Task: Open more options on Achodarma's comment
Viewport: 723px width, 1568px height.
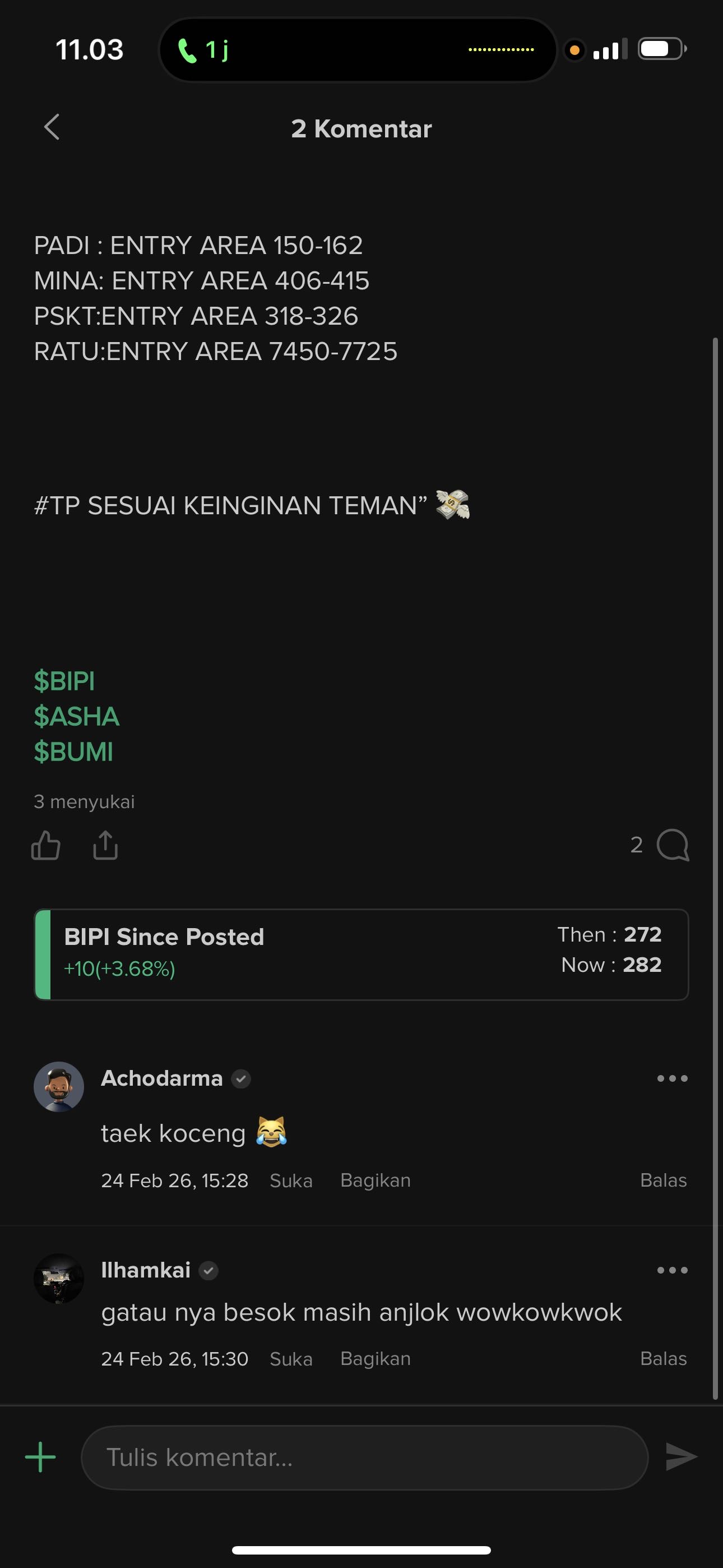Action: pyautogui.click(x=672, y=1078)
